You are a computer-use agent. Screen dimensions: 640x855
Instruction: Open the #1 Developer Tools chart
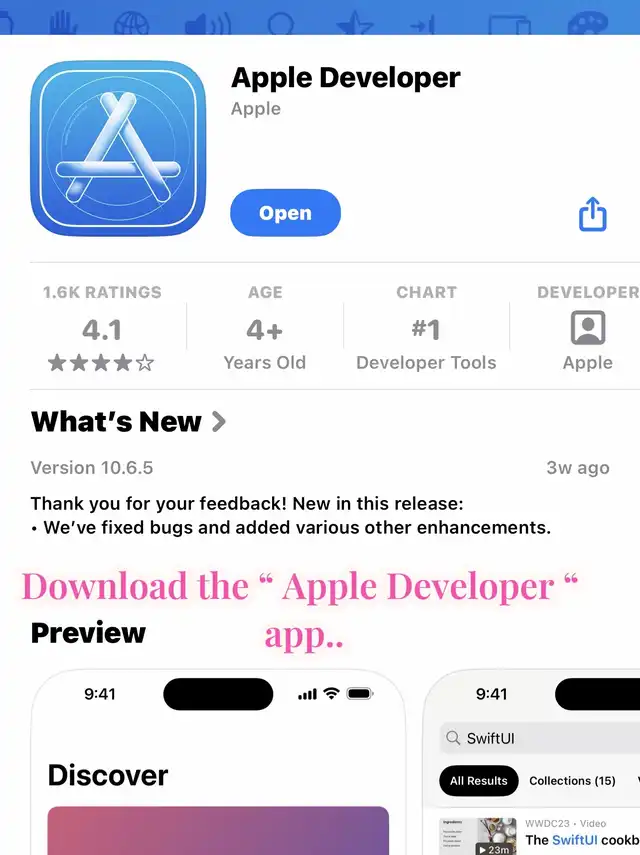[426, 330]
